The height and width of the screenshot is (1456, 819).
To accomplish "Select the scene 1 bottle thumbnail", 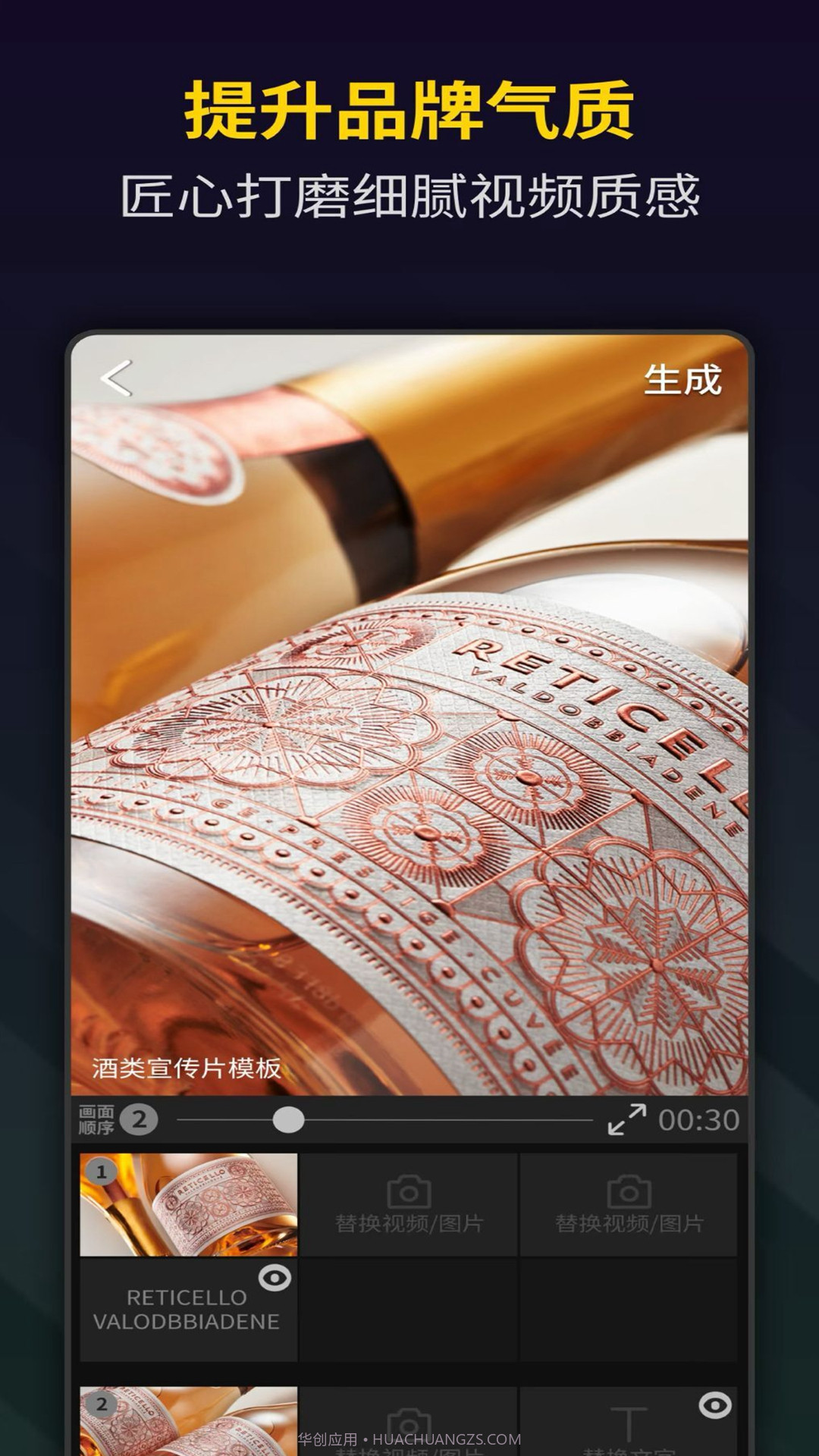I will (x=187, y=1206).
